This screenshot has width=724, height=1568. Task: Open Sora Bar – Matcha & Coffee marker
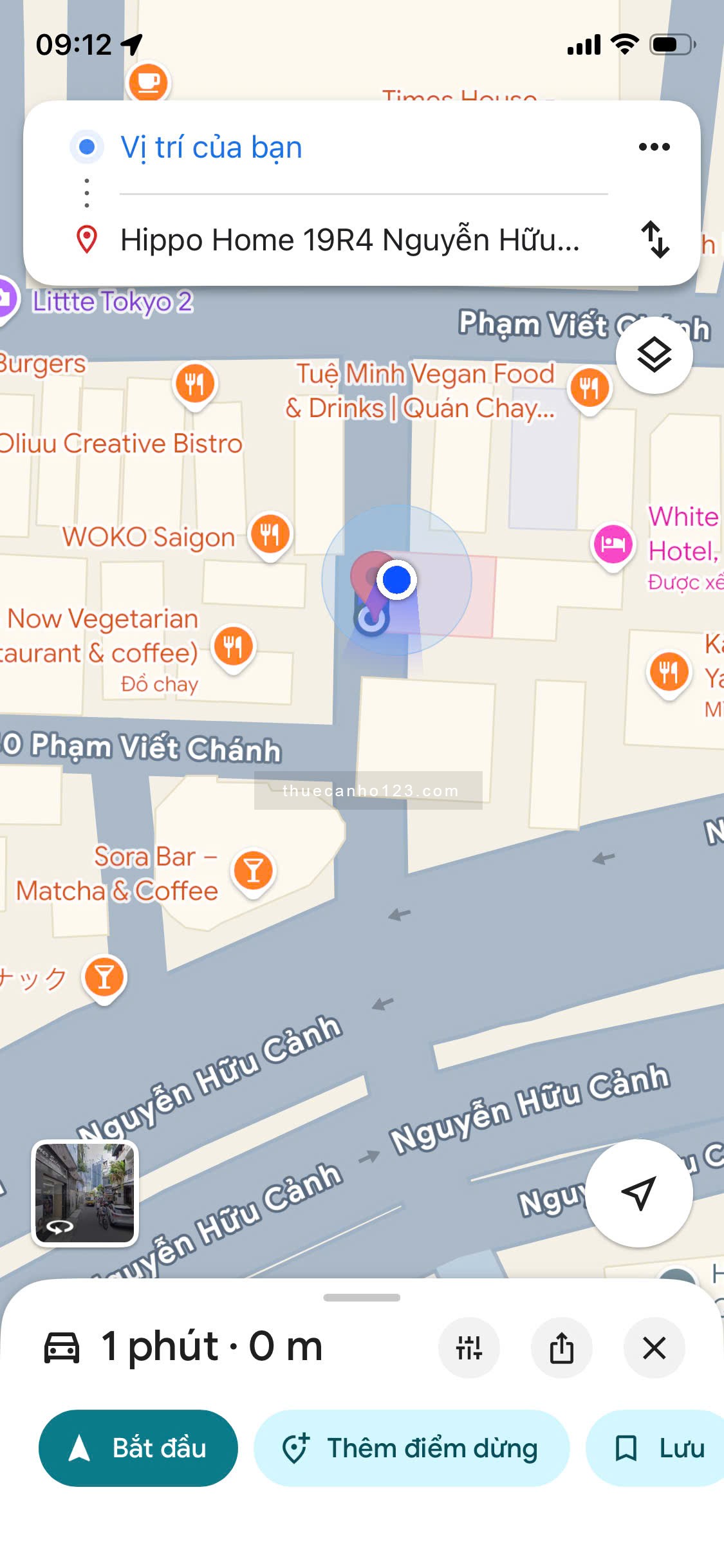(254, 872)
